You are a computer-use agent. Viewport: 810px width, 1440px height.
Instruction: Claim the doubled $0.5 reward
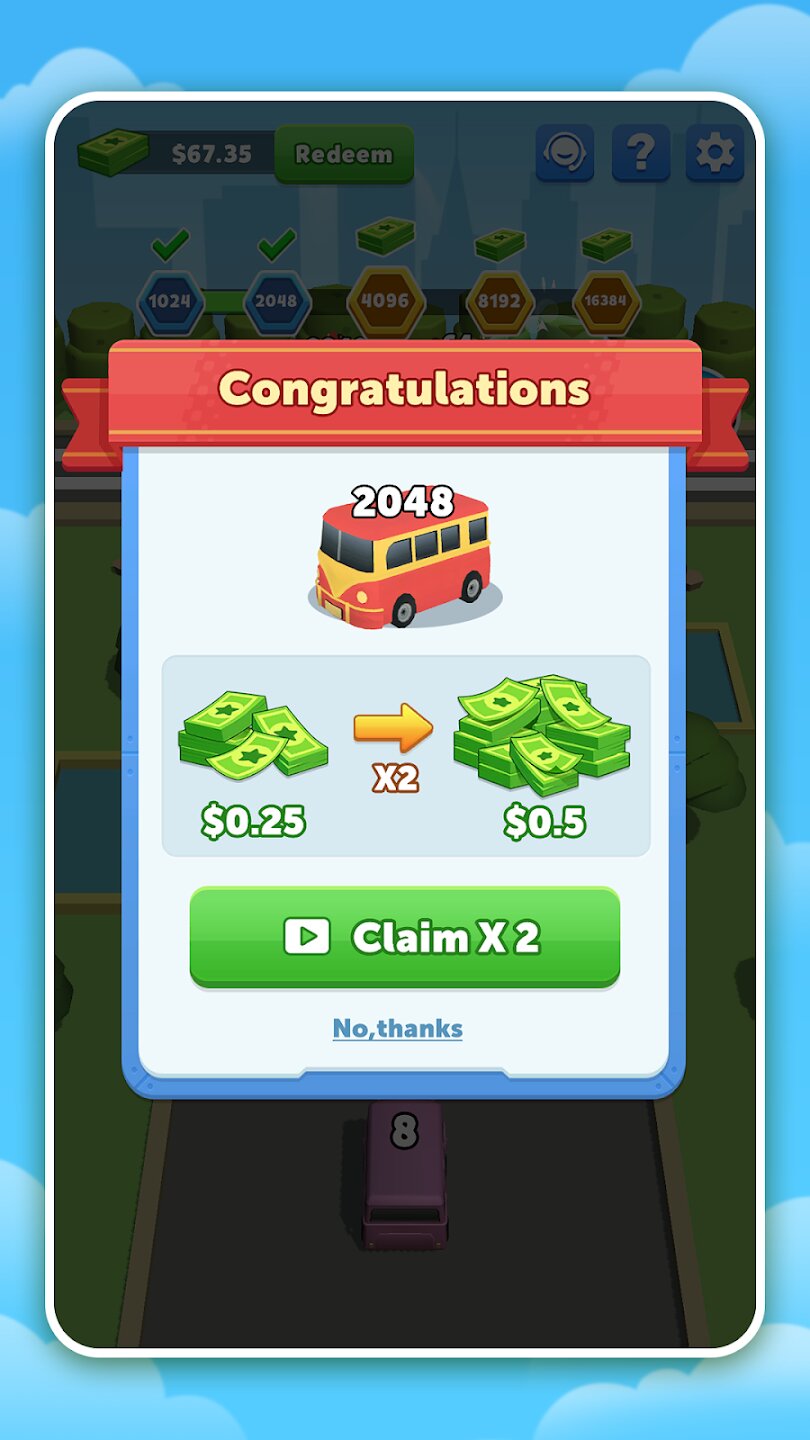point(404,937)
